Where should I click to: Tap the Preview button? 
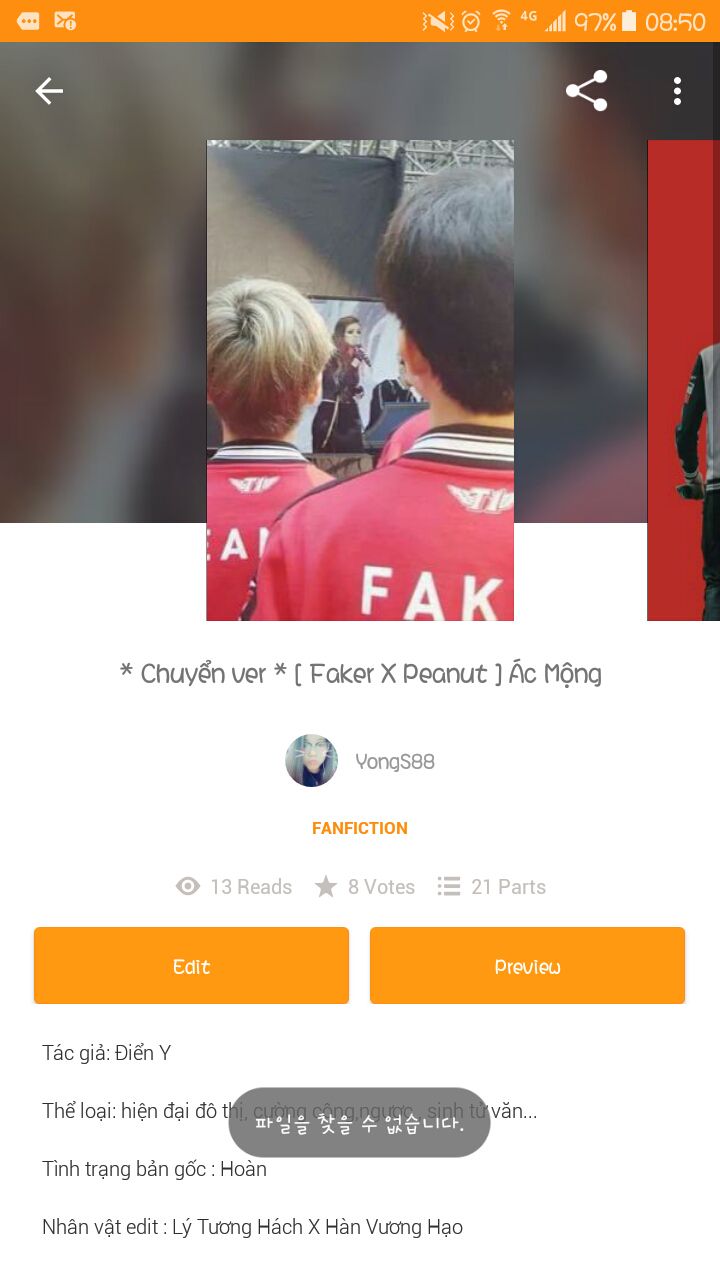527,966
